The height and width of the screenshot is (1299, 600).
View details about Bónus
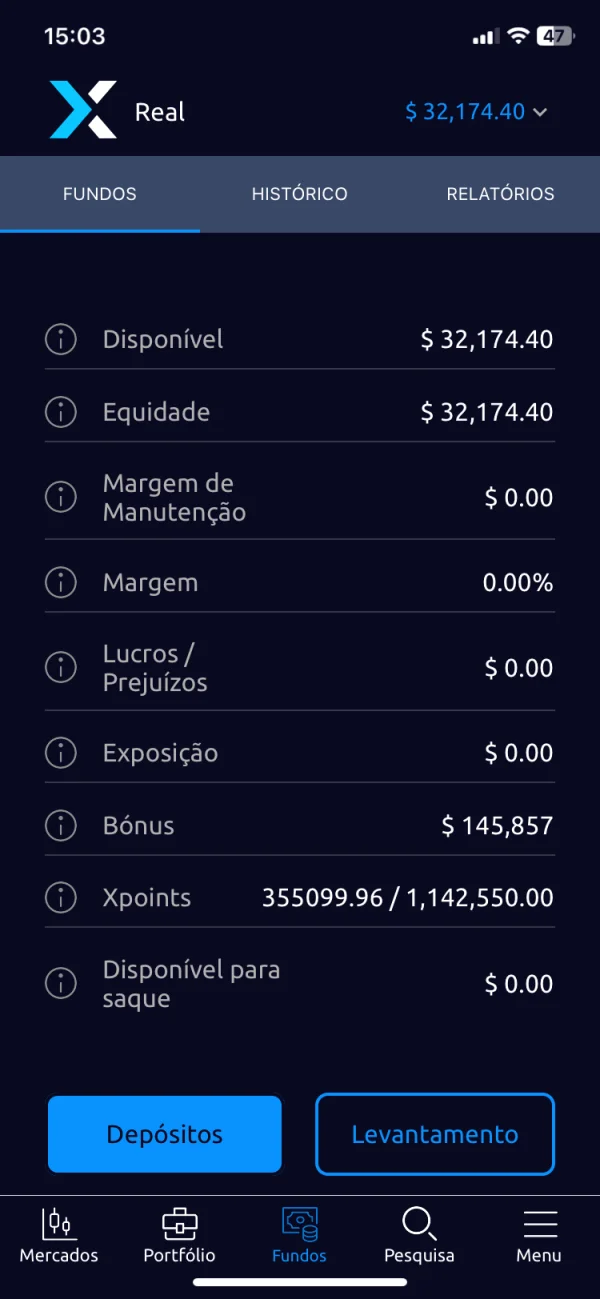click(x=61, y=825)
